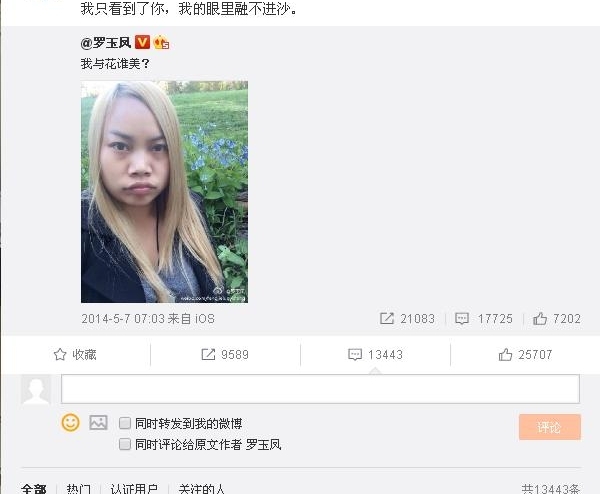Check 同时转发到我的微博
The height and width of the screenshot is (494, 600).
pyautogui.click(x=125, y=424)
